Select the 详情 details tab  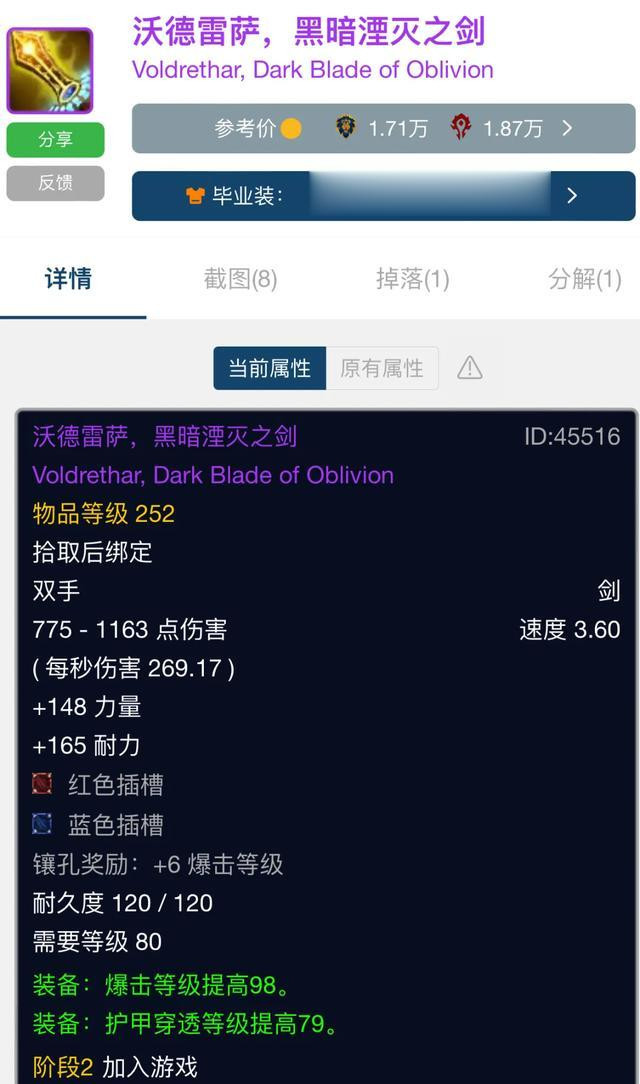pos(68,279)
